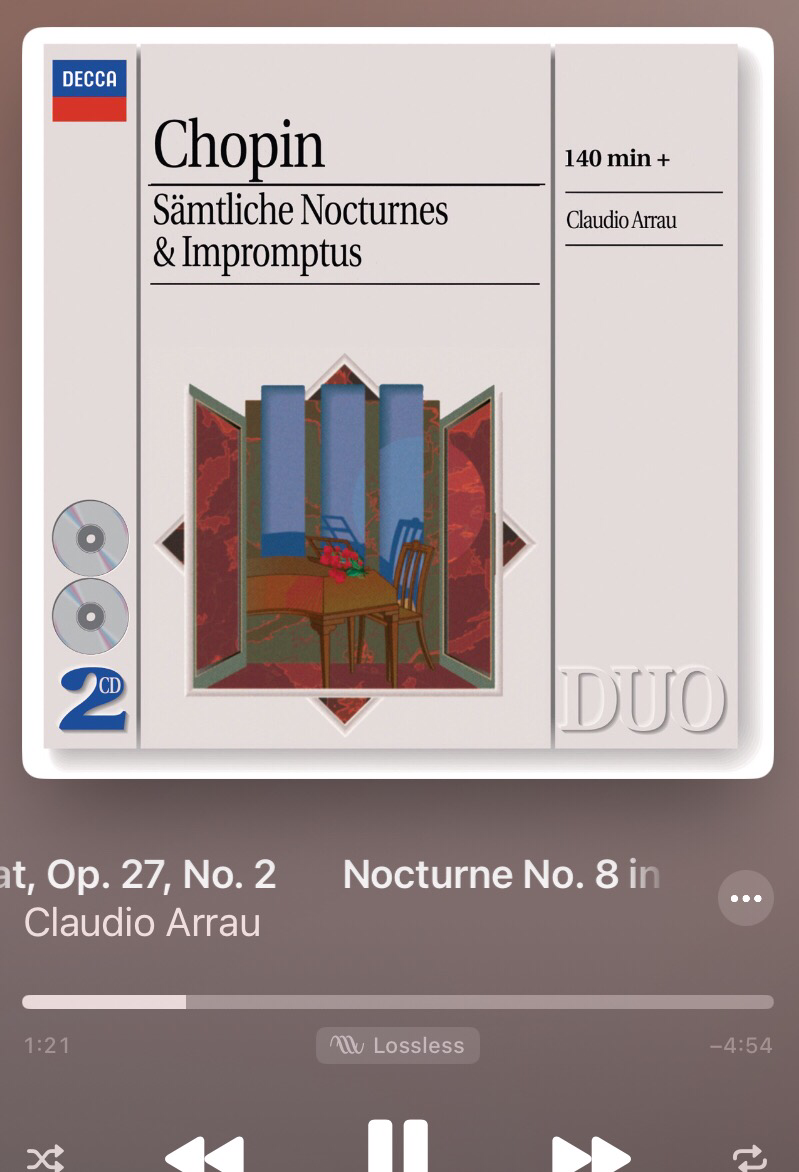Toggle shuffle mode
The height and width of the screenshot is (1172, 799).
tap(45, 1158)
